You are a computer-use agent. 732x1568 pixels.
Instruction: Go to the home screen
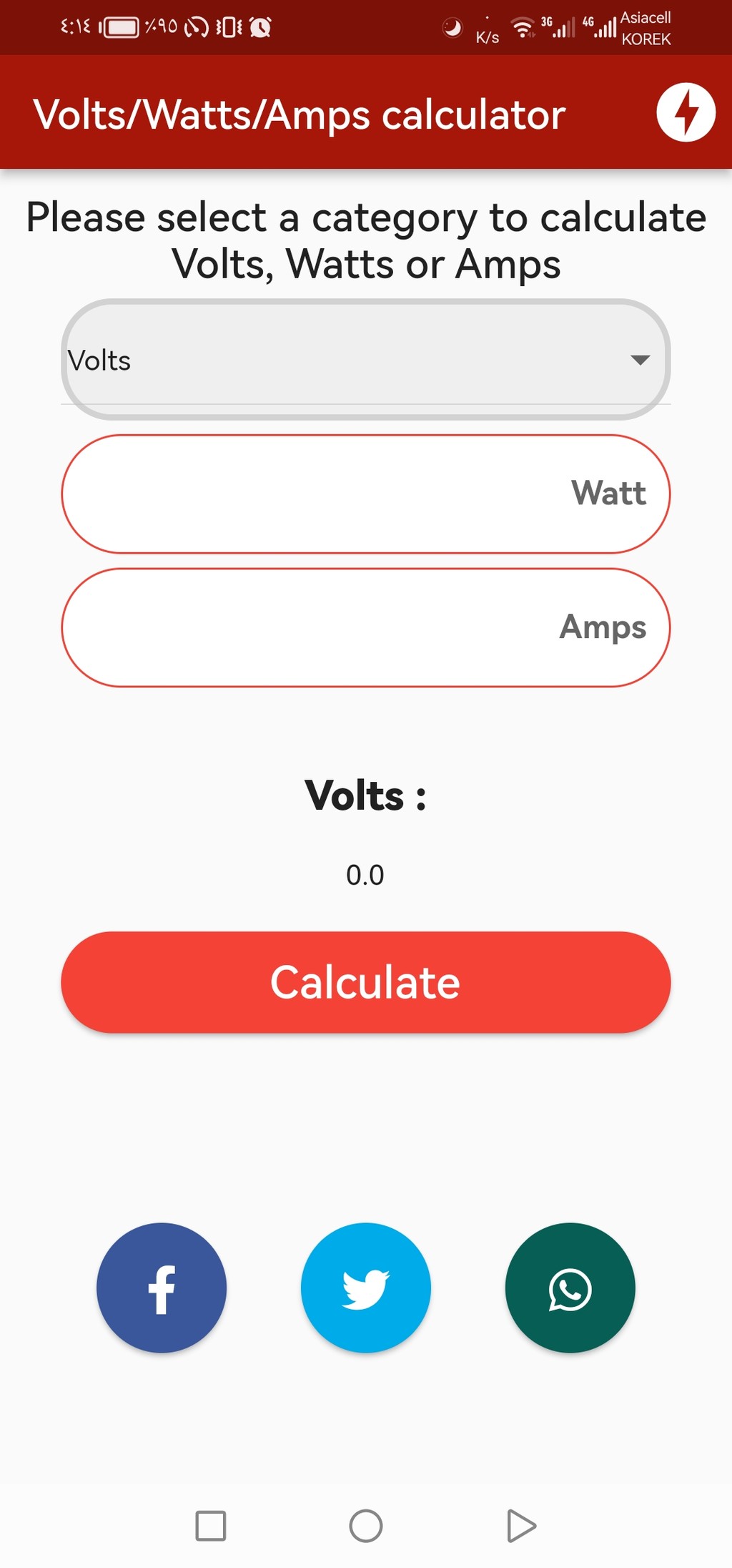[x=366, y=1526]
